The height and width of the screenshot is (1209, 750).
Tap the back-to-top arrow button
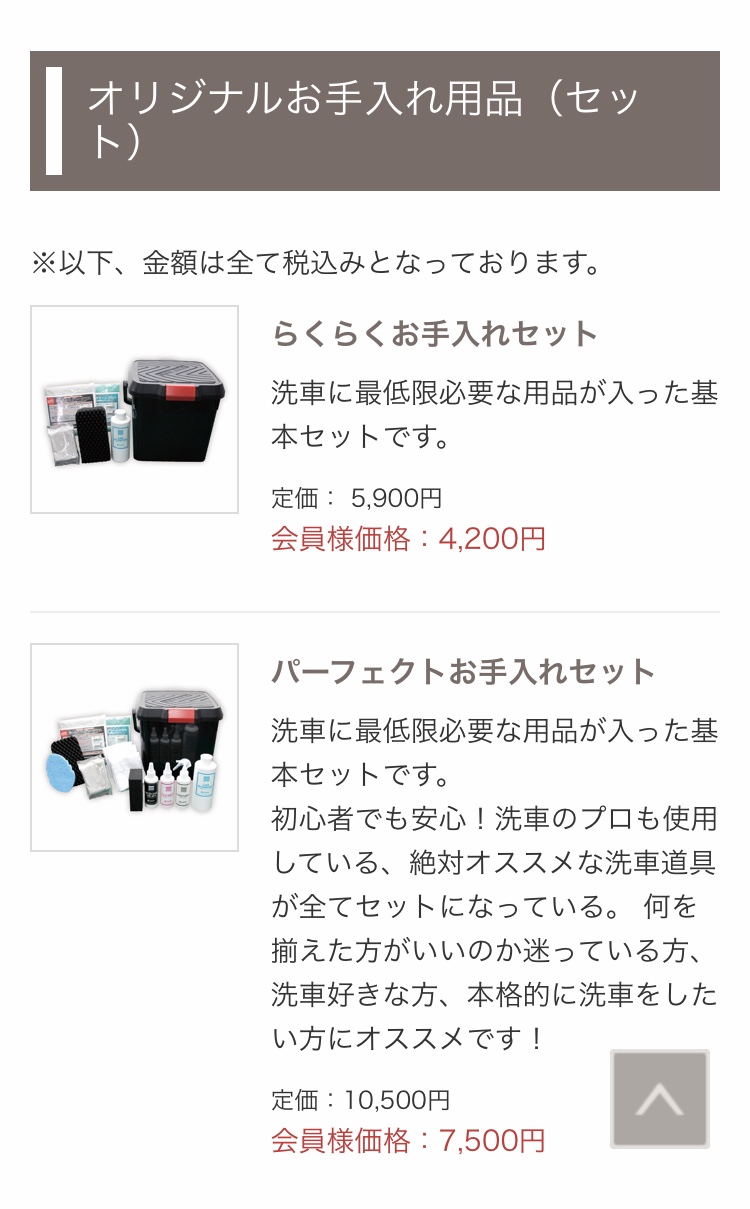click(x=660, y=1098)
